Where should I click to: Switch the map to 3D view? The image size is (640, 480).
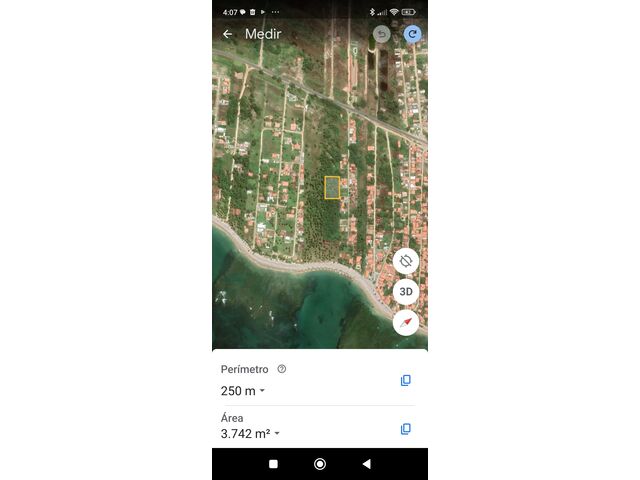click(405, 292)
